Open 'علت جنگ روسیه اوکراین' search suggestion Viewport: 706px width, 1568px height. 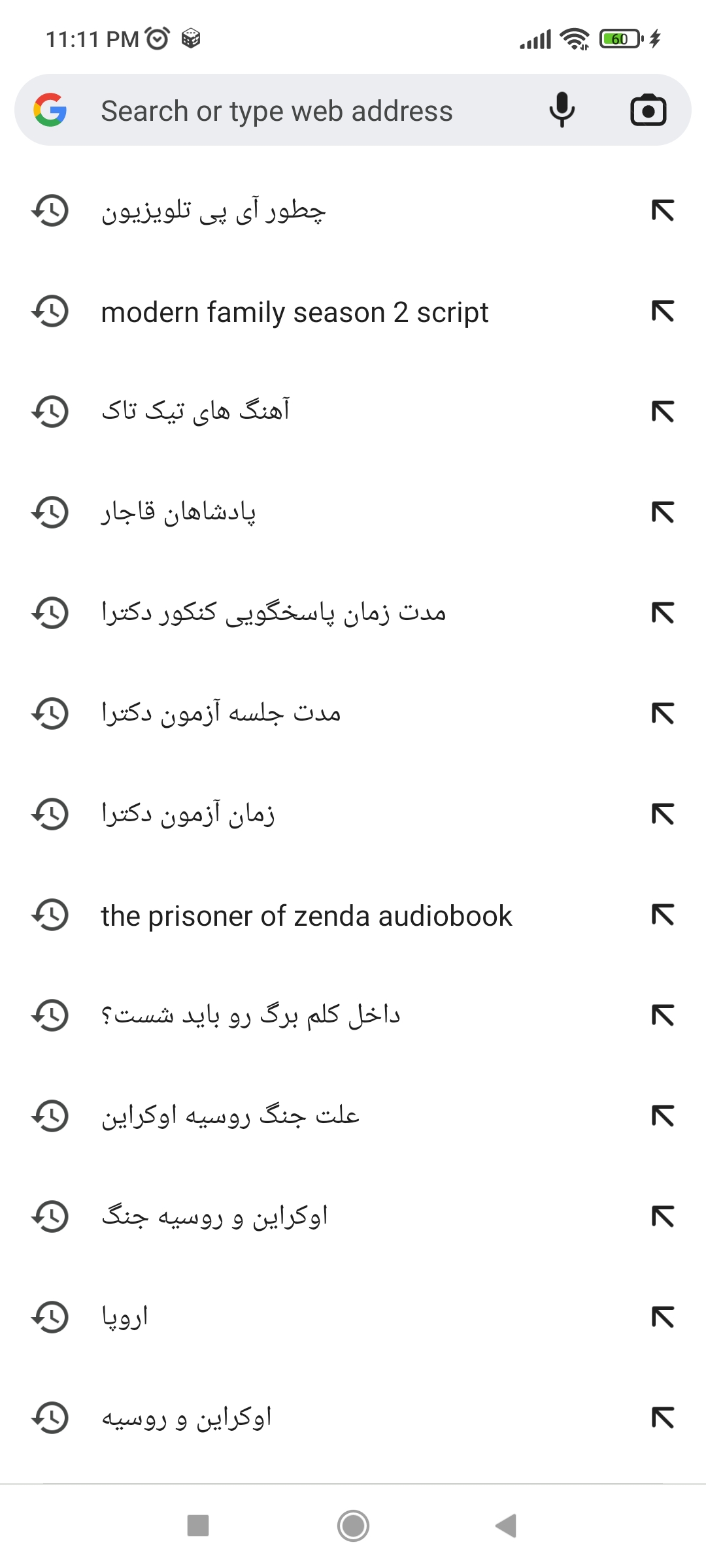[x=230, y=1117]
